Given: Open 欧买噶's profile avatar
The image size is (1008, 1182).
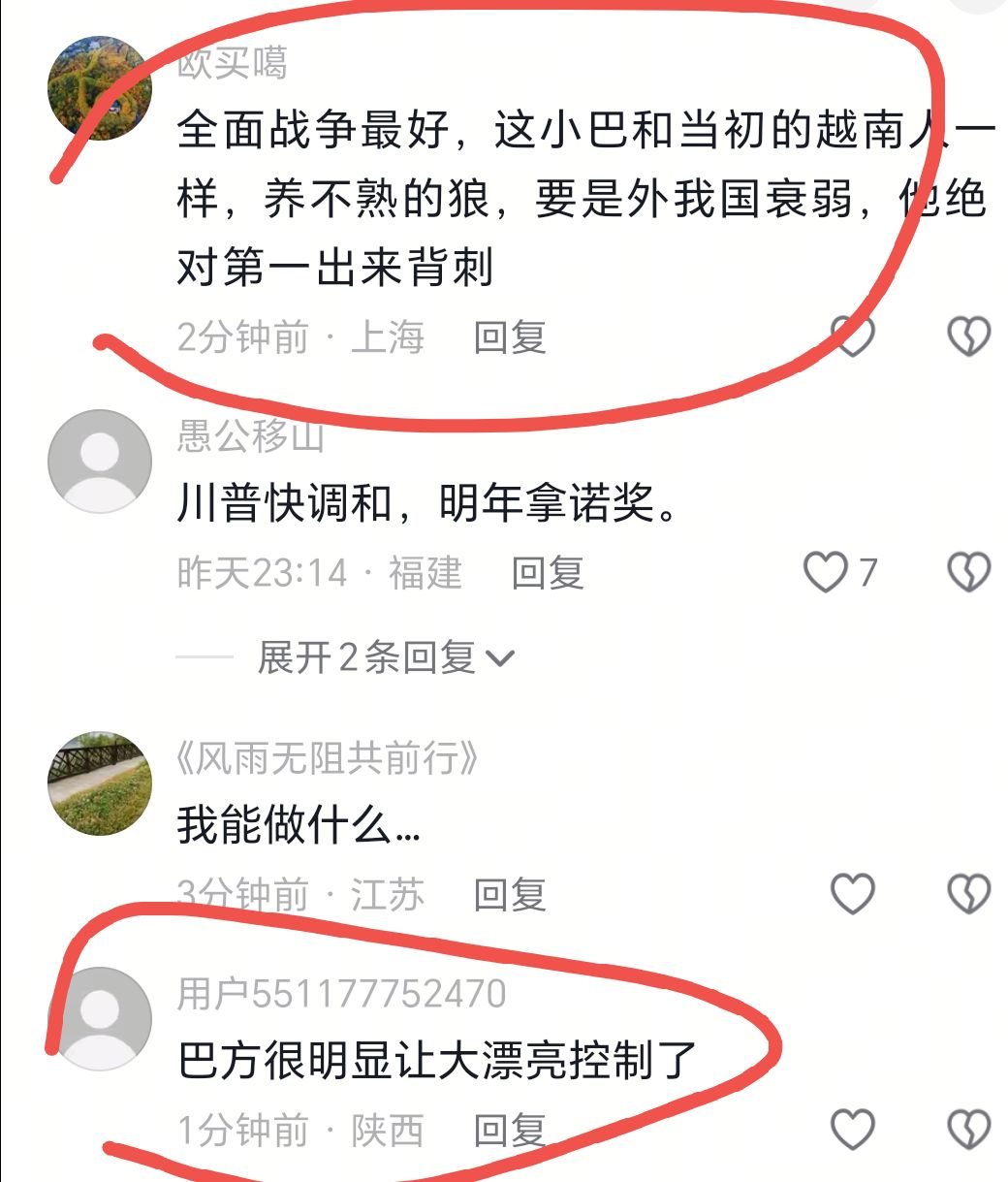Looking at the screenshot, I should click(100, 89).
